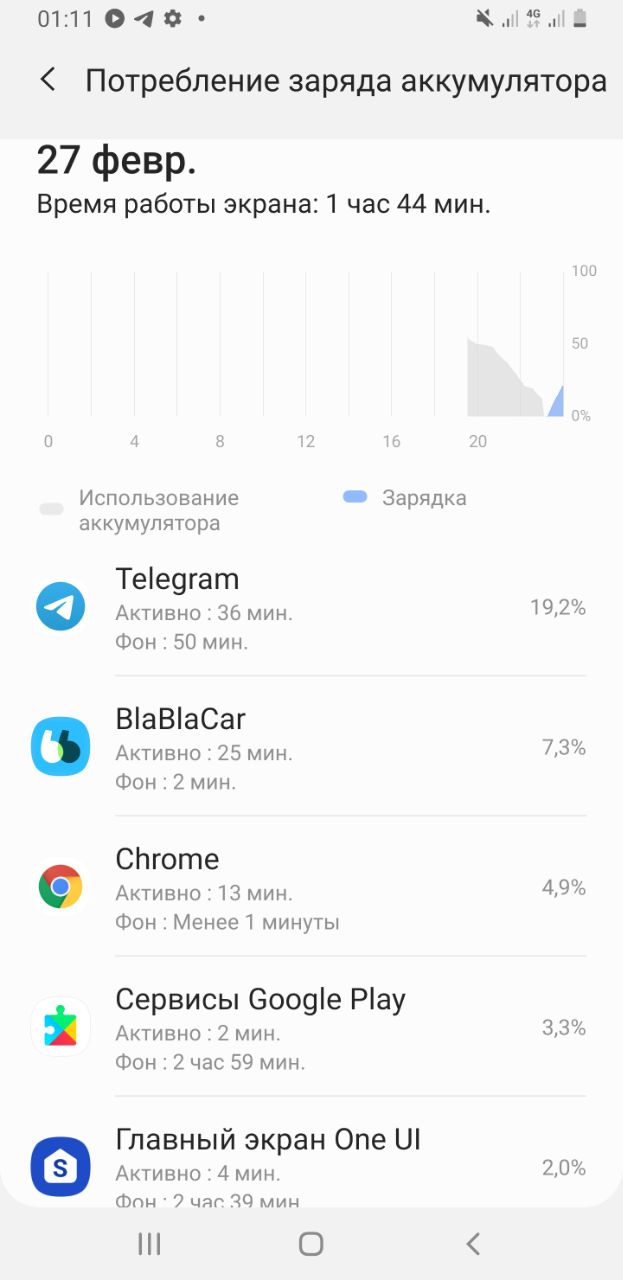Open Сервисы Google Play battery details

[x=311, y=1027]
